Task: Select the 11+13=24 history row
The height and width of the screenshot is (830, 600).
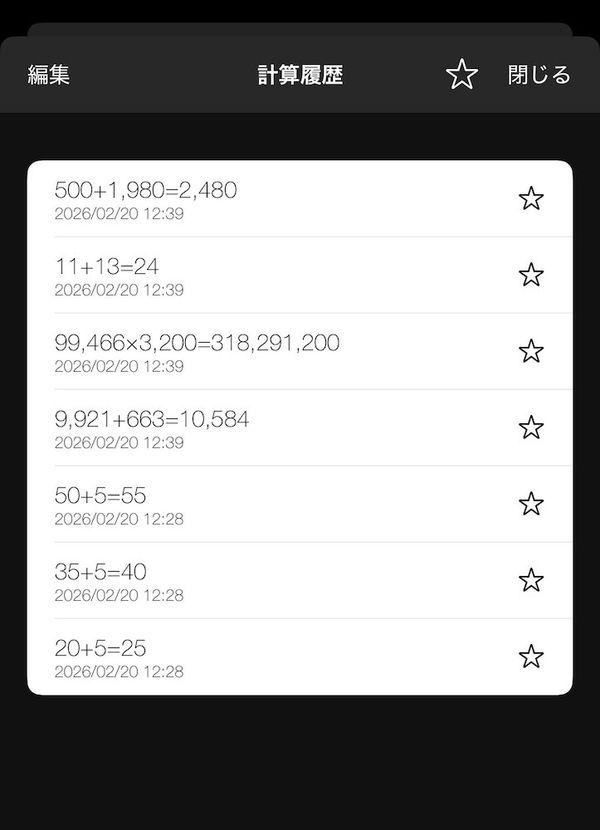Action: click(x=300, y=275)
